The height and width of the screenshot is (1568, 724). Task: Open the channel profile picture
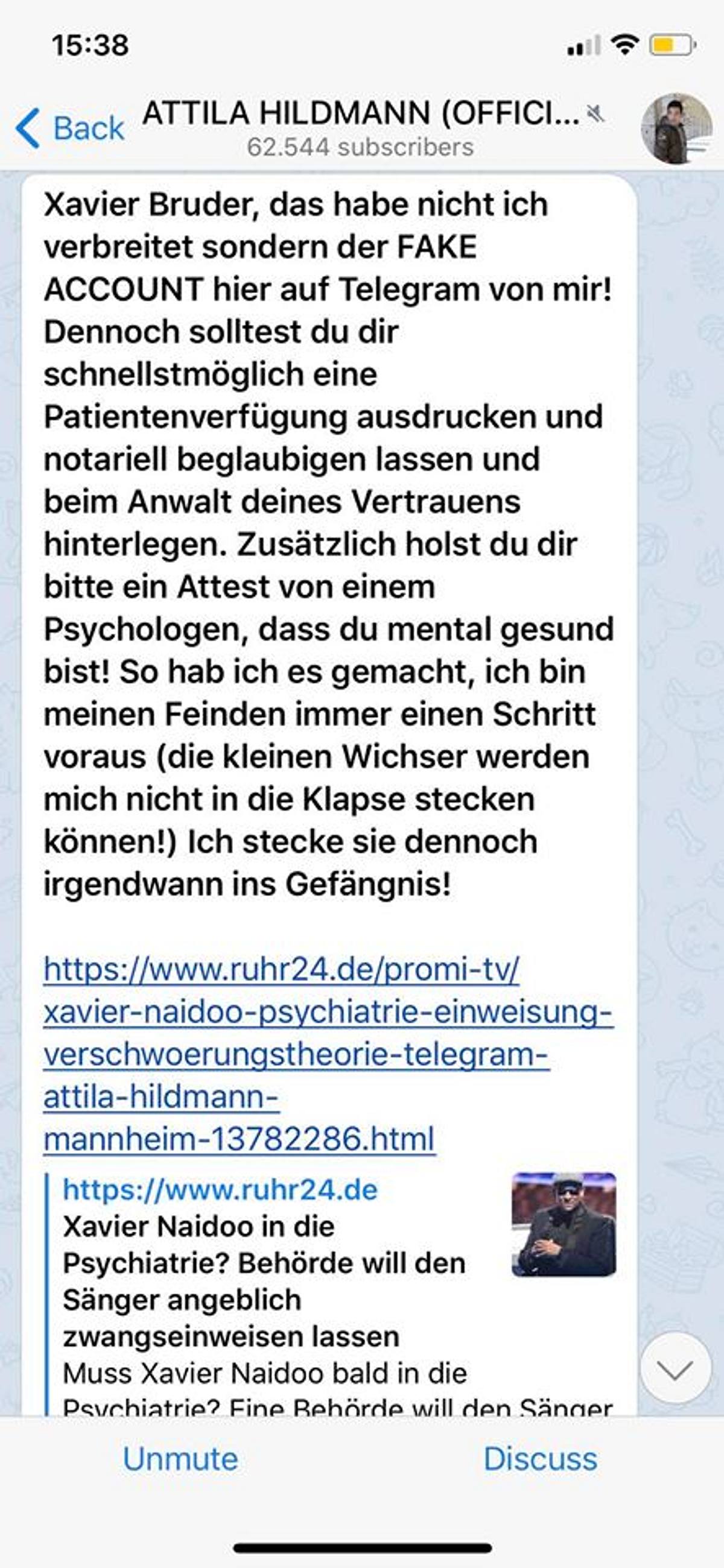pyautogui.click(x=676, y=128)
